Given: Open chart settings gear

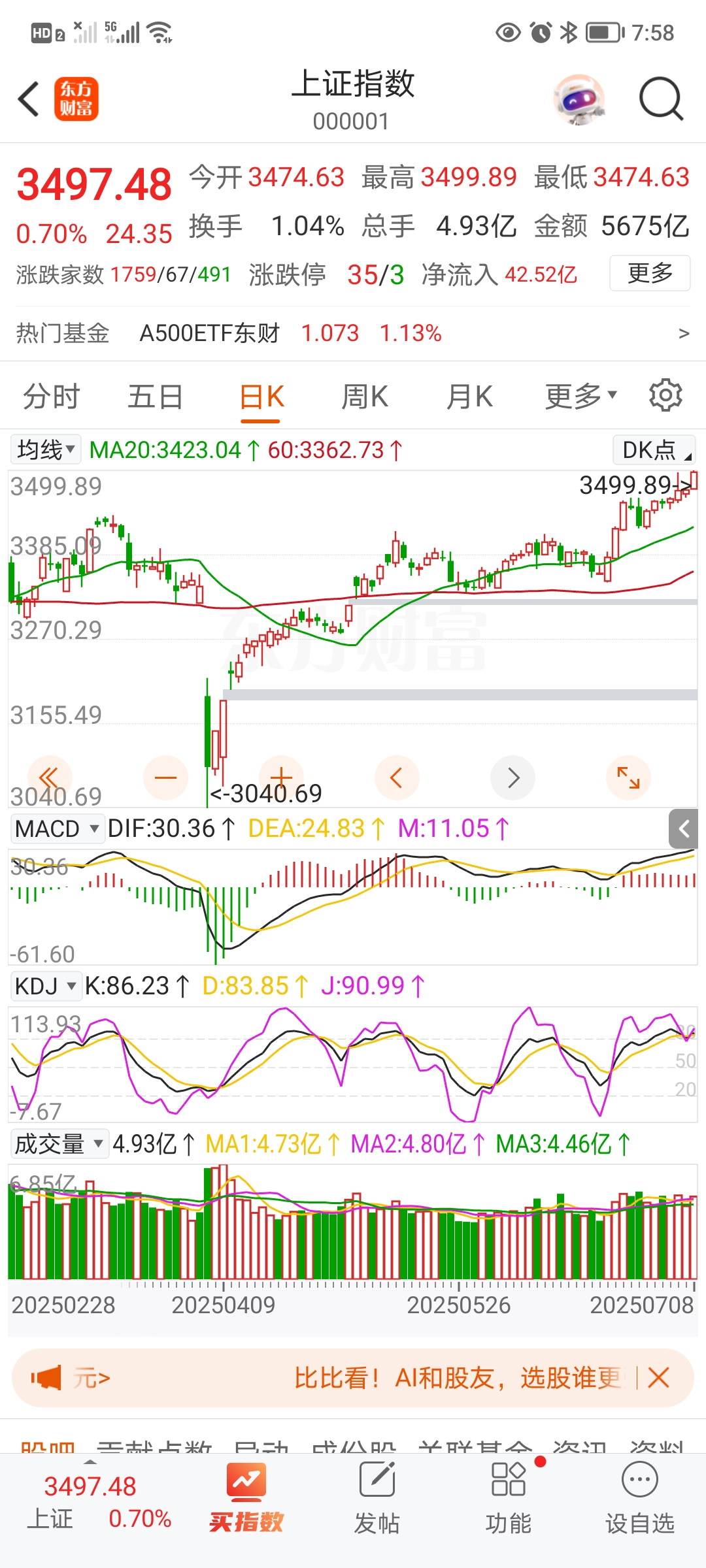Looking at the screenshot, I should [665, 395].
